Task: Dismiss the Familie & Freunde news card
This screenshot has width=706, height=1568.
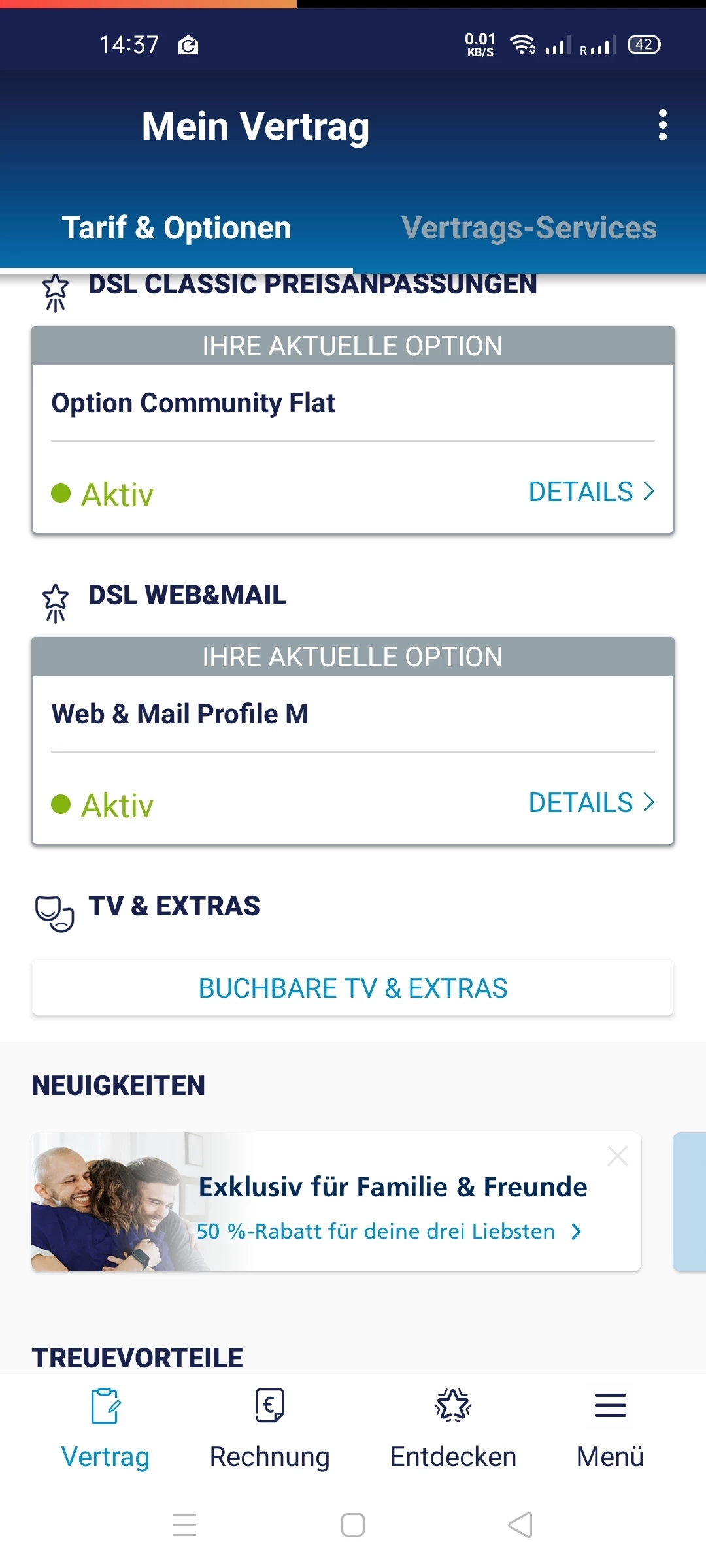Action: pyautogui.click(x=618, y=1156)
